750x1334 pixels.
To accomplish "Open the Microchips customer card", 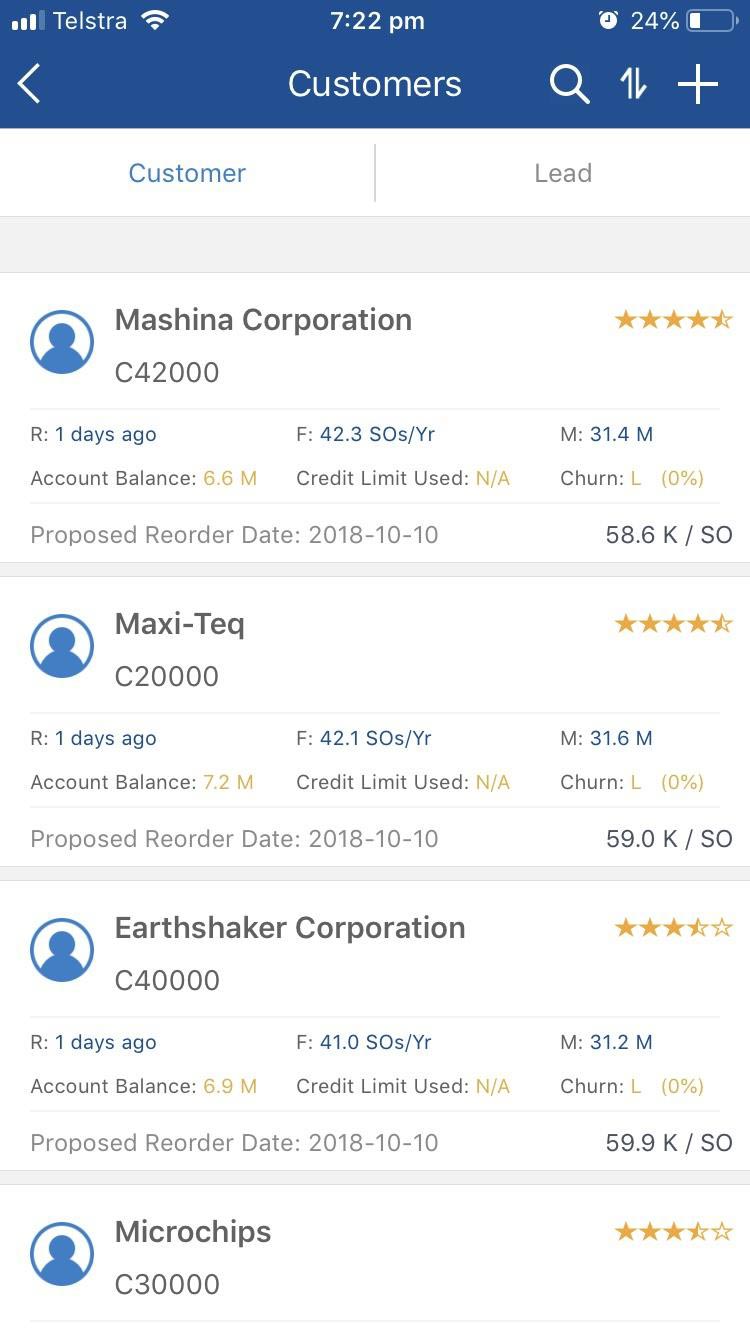I will (x=375, y=1260).
